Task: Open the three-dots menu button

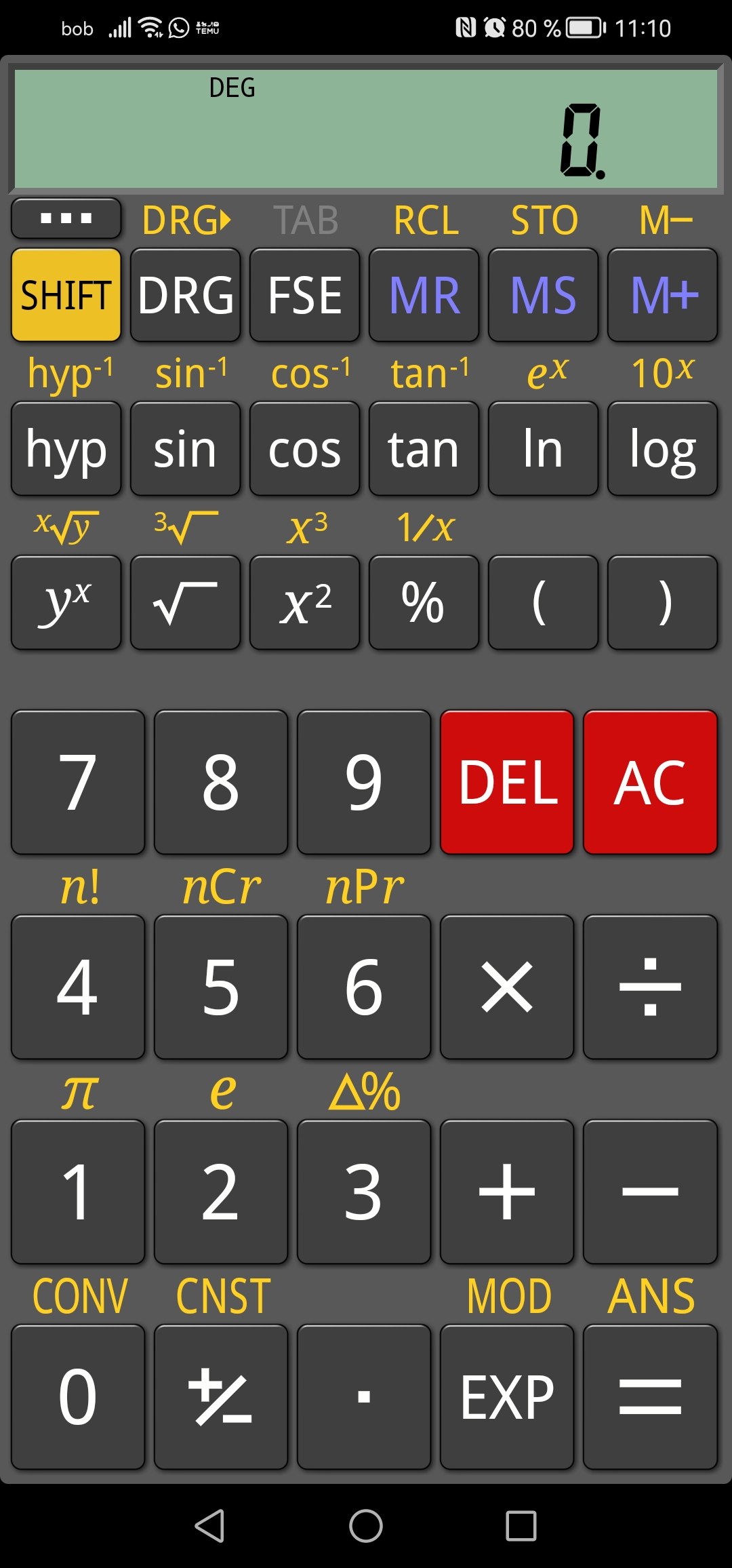Action: click(x=66, y=218)
